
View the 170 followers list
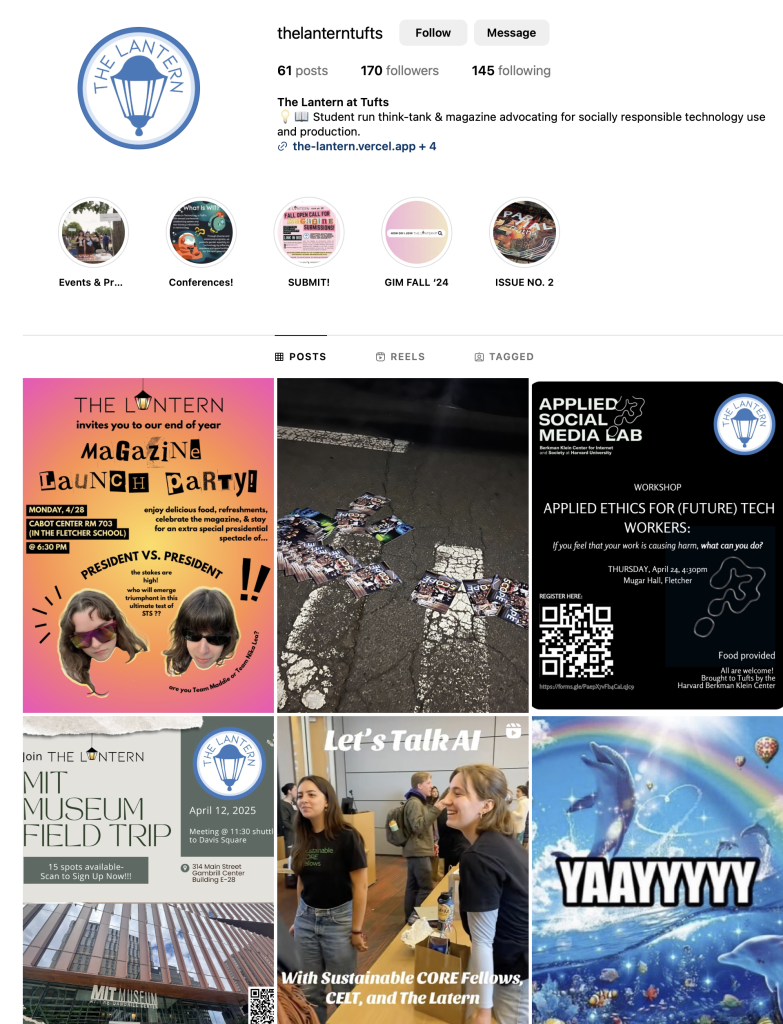399,71
